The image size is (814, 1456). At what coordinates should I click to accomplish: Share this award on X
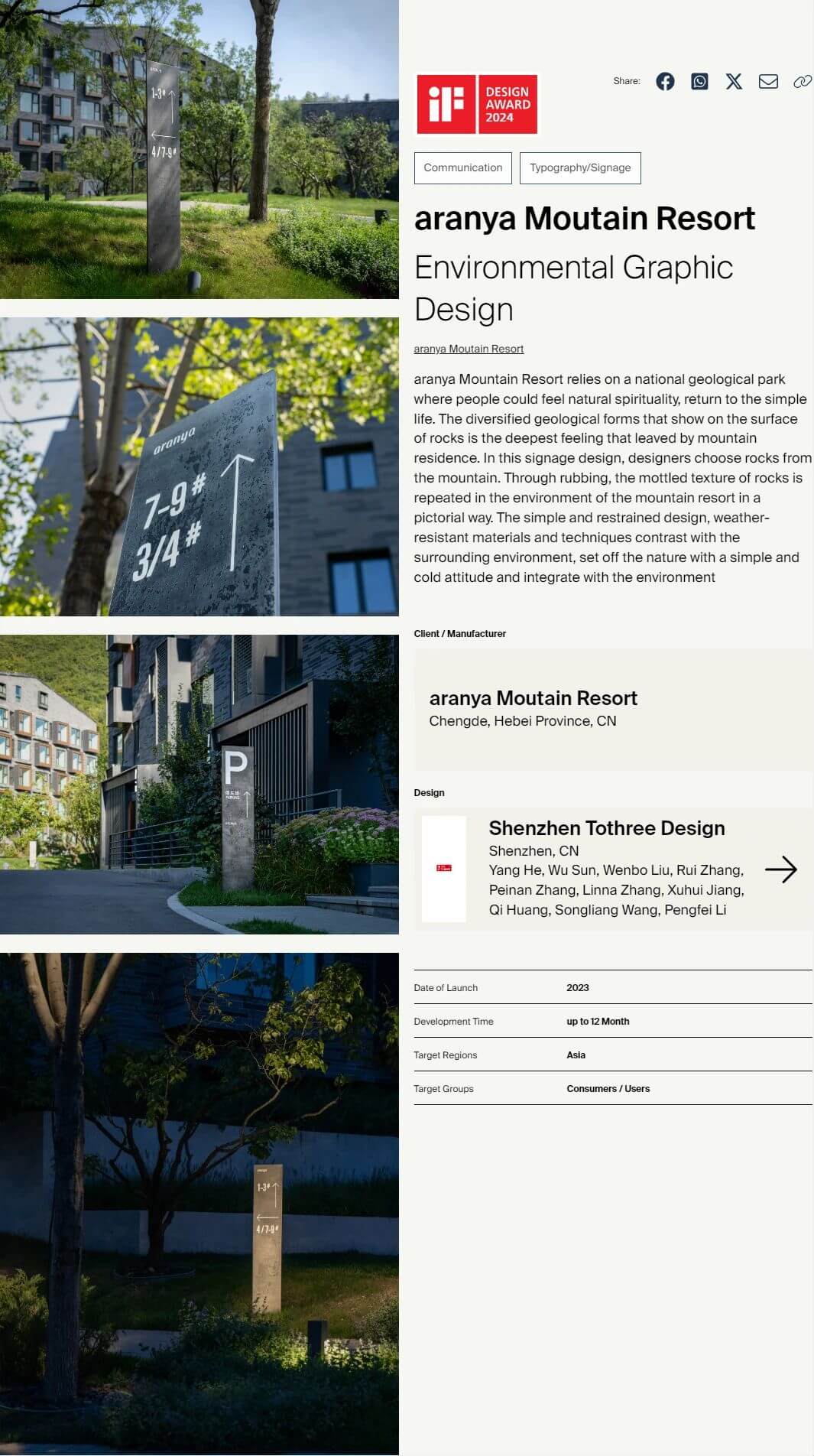tap(734, 82)
